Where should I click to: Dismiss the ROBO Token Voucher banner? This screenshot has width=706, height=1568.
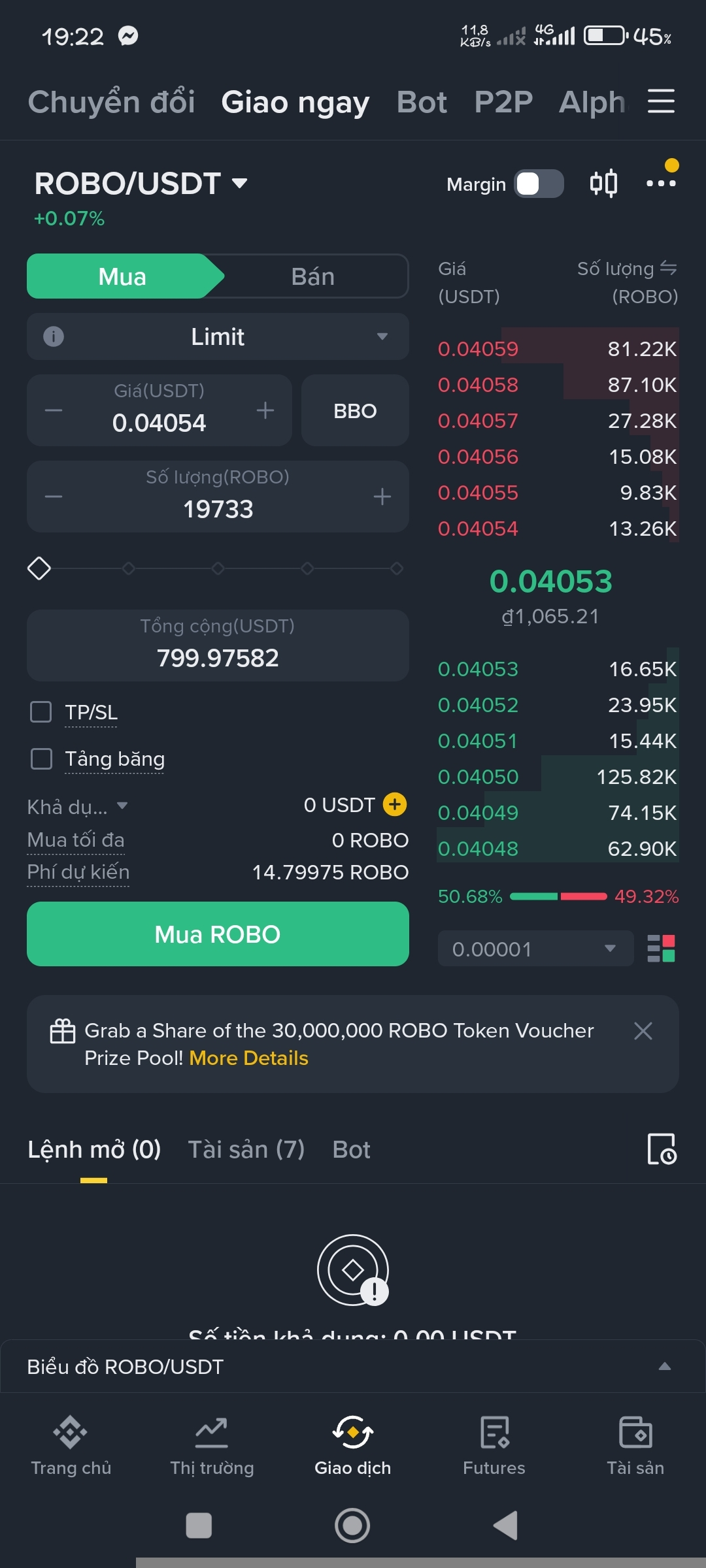(x=643, y=1031)
